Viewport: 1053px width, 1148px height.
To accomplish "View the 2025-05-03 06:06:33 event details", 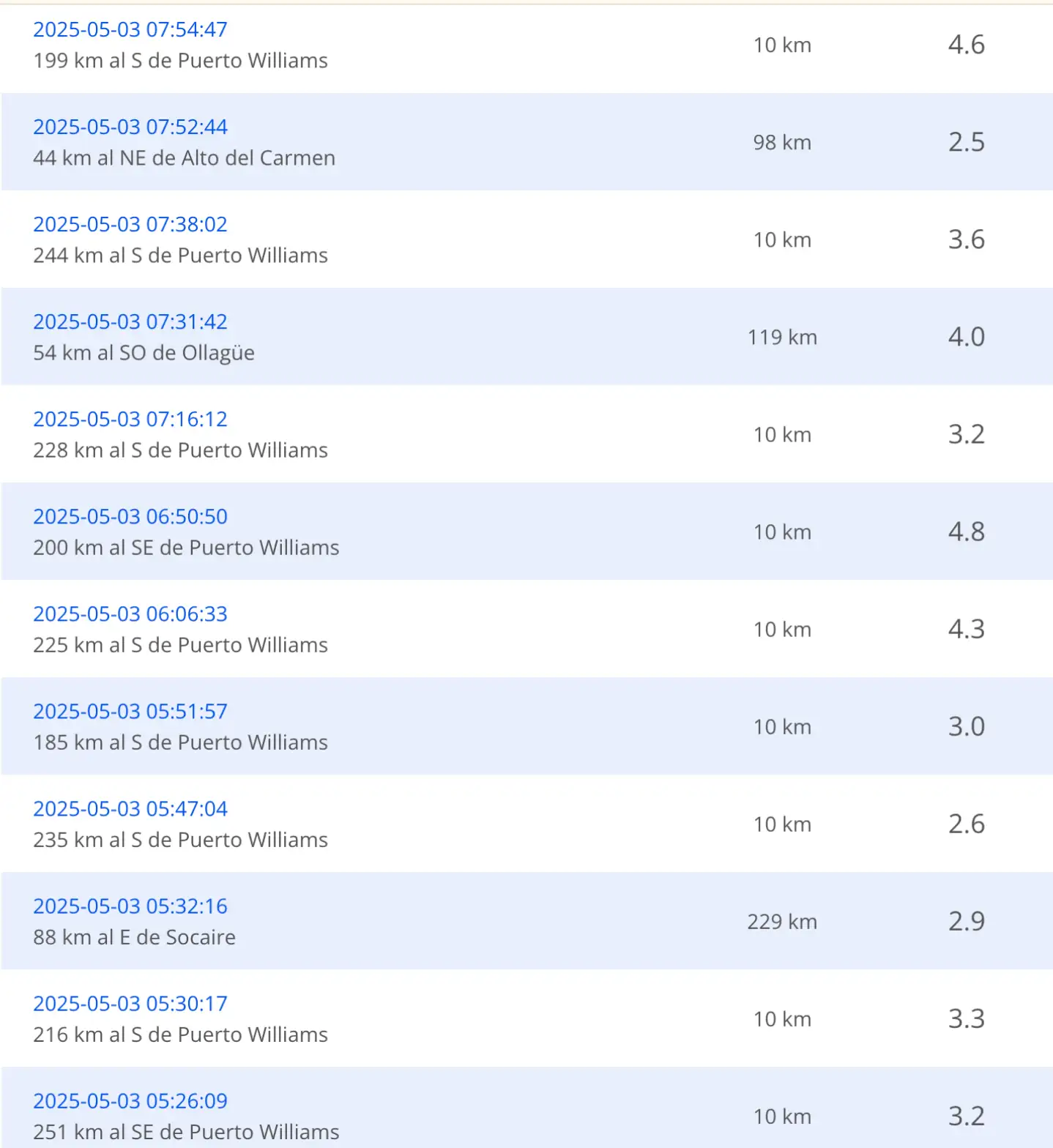I will pyautogui.click(x=130, y=614).
